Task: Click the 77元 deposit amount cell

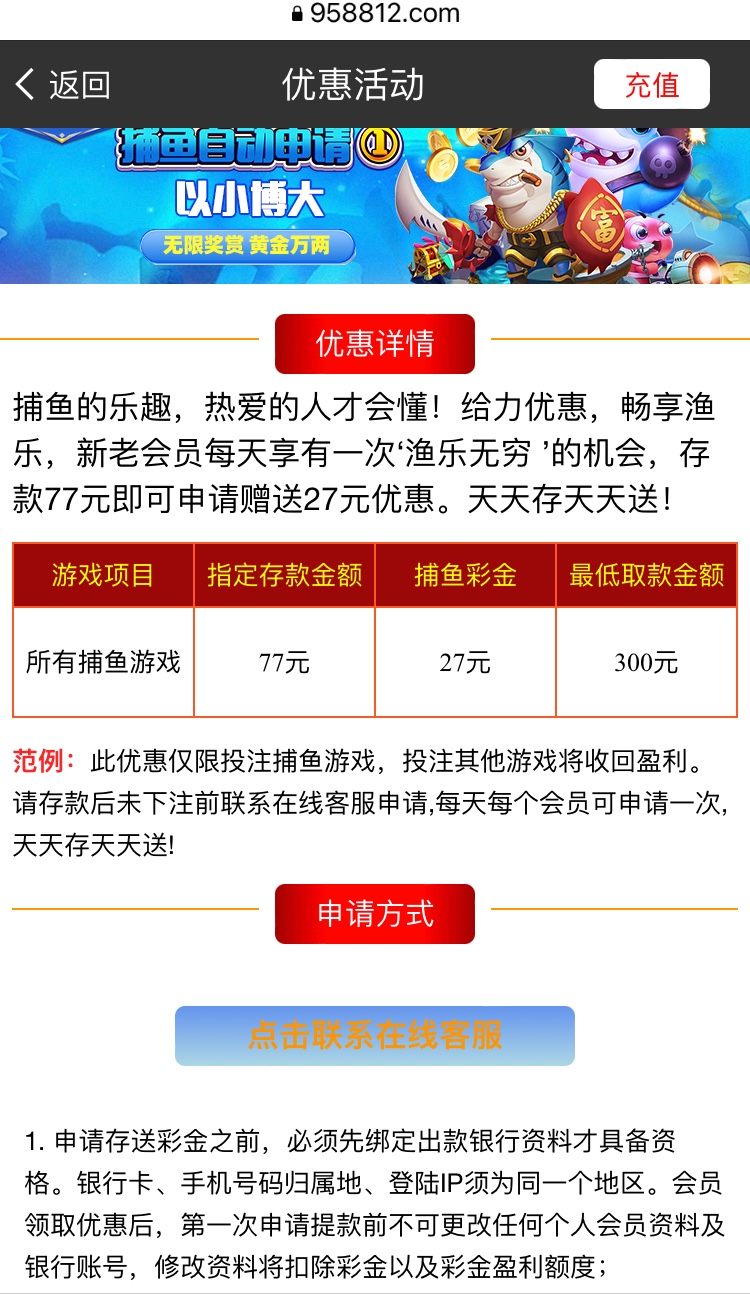Action: [283, 661]
